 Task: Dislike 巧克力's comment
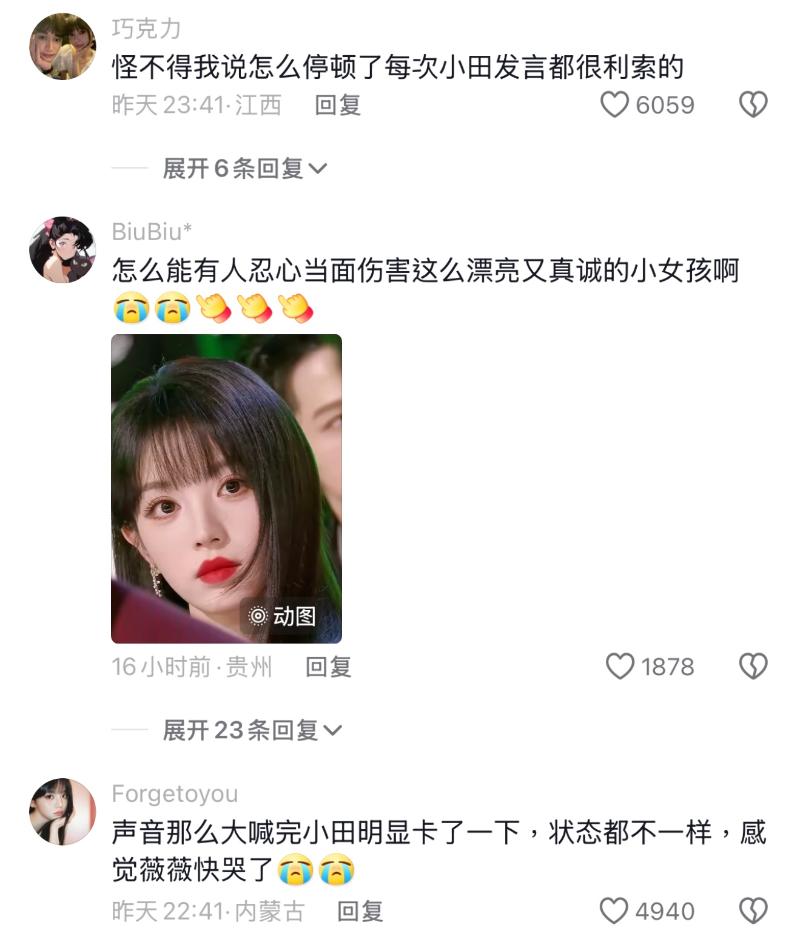tap(752, 104)
